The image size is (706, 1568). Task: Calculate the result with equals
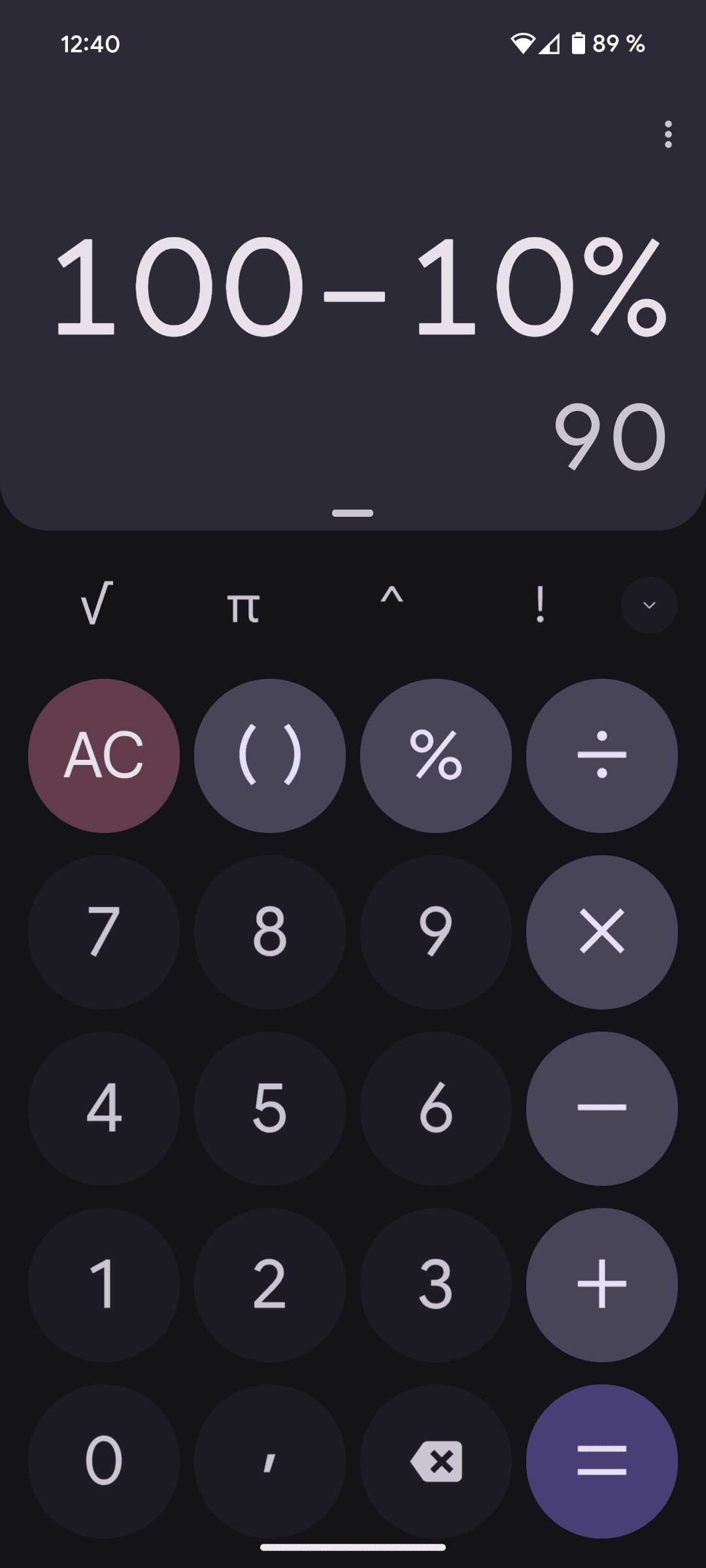602,1461
